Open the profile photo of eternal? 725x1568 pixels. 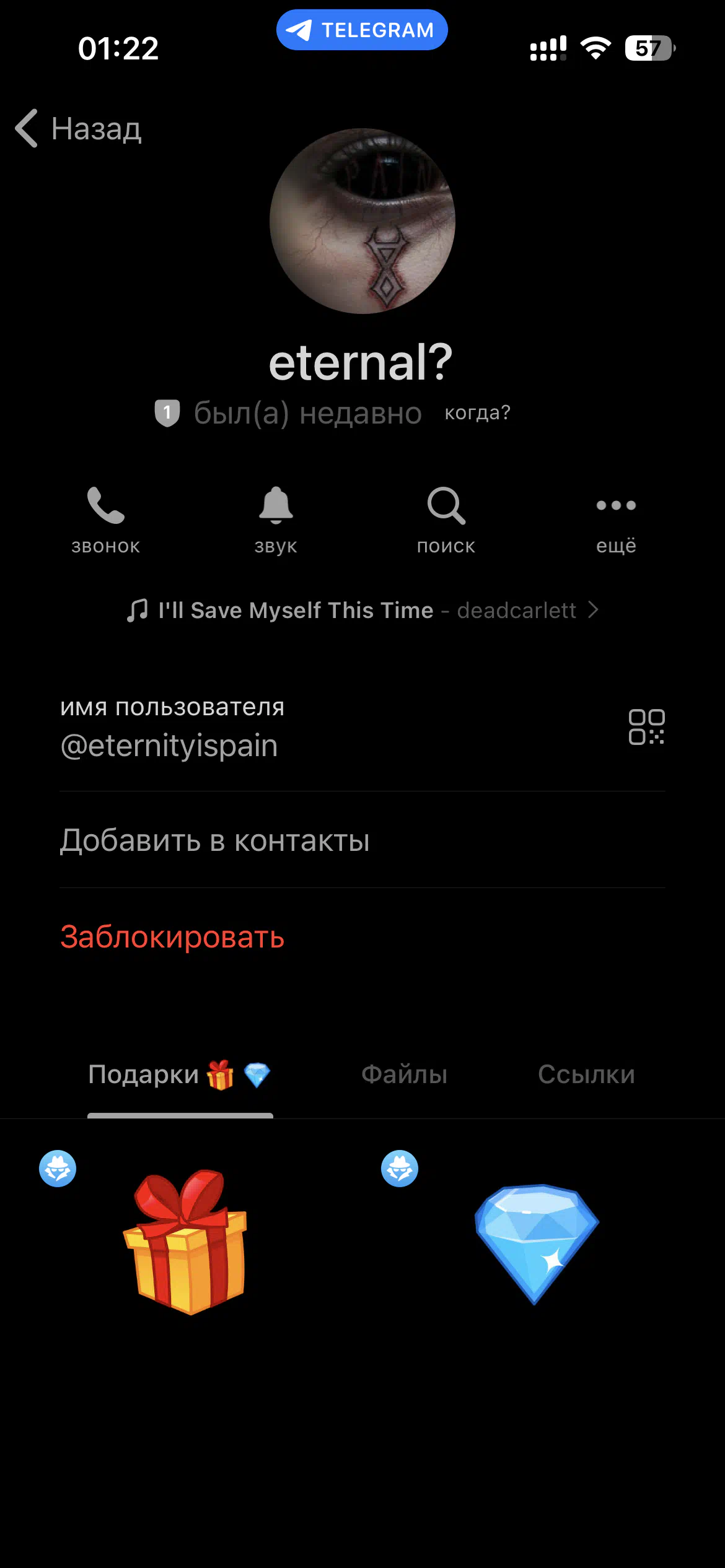(x=362, y=221)
